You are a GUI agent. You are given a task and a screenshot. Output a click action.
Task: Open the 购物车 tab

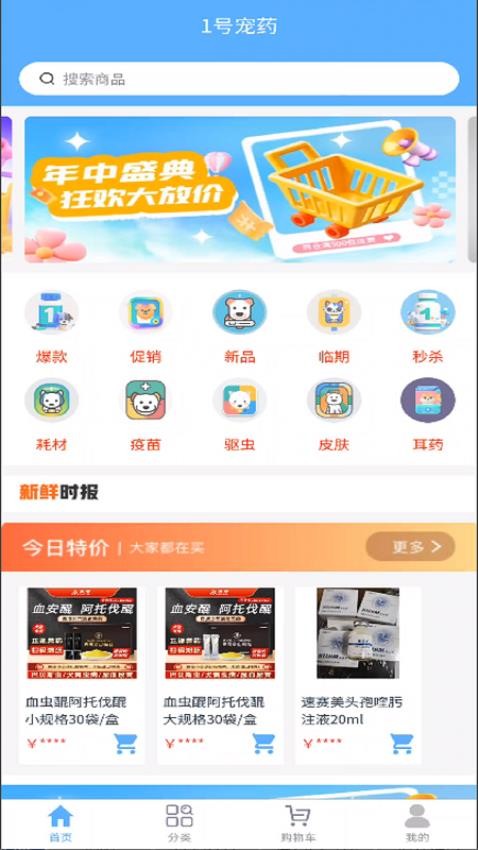tap(298, 823)
